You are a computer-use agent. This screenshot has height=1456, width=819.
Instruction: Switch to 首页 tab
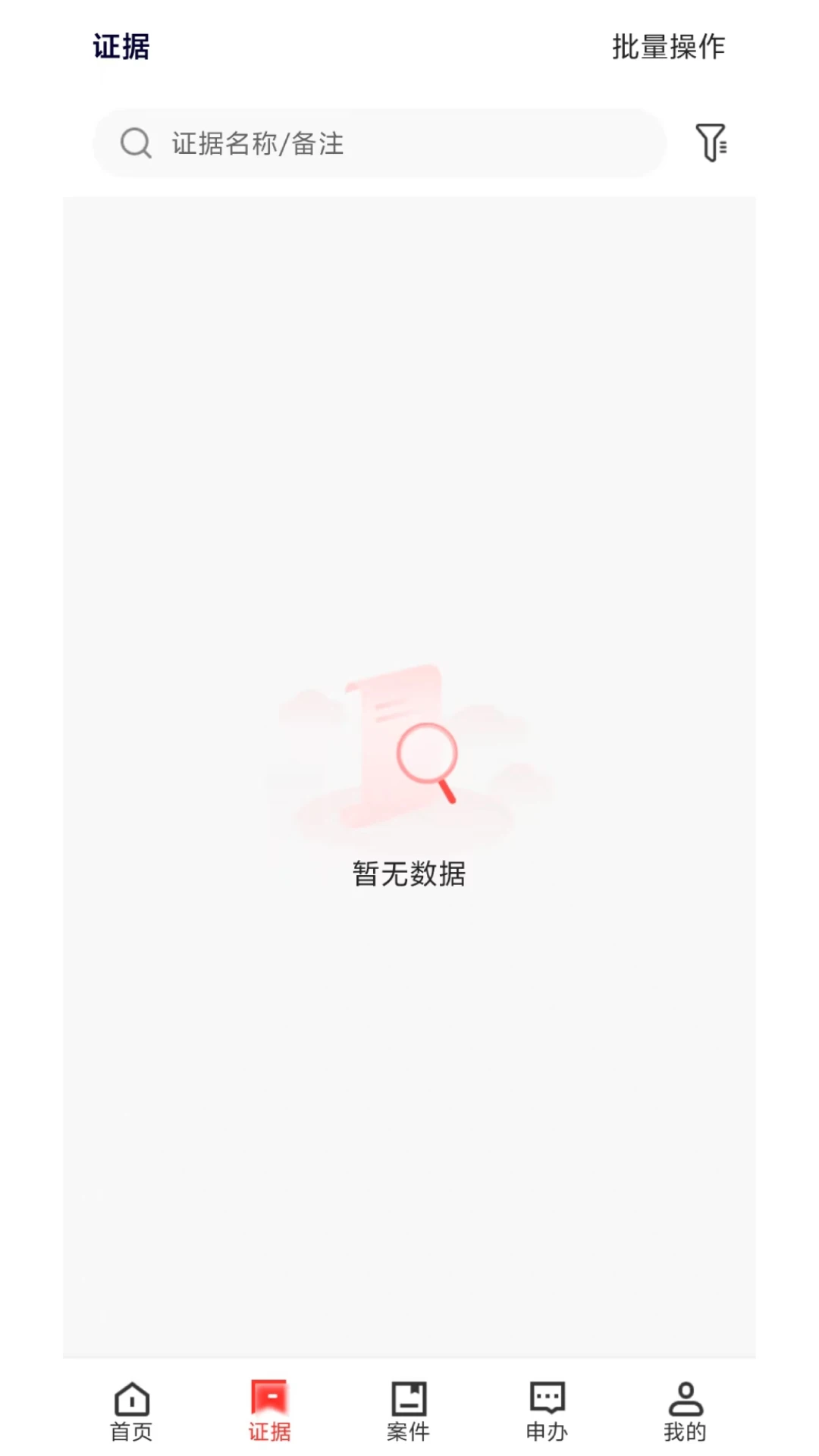coord(130,1412)
